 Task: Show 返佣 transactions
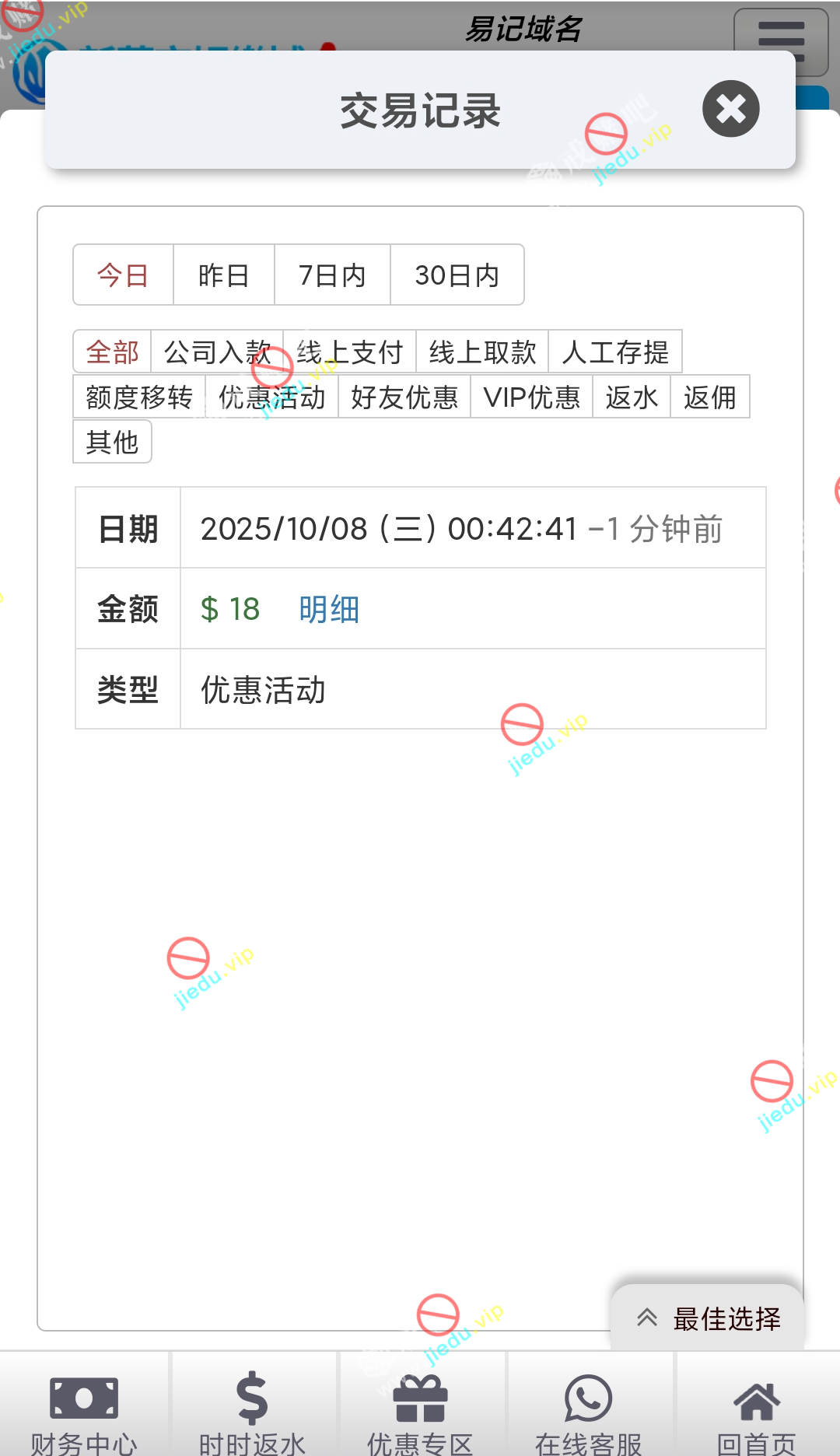tap(709, 397)
